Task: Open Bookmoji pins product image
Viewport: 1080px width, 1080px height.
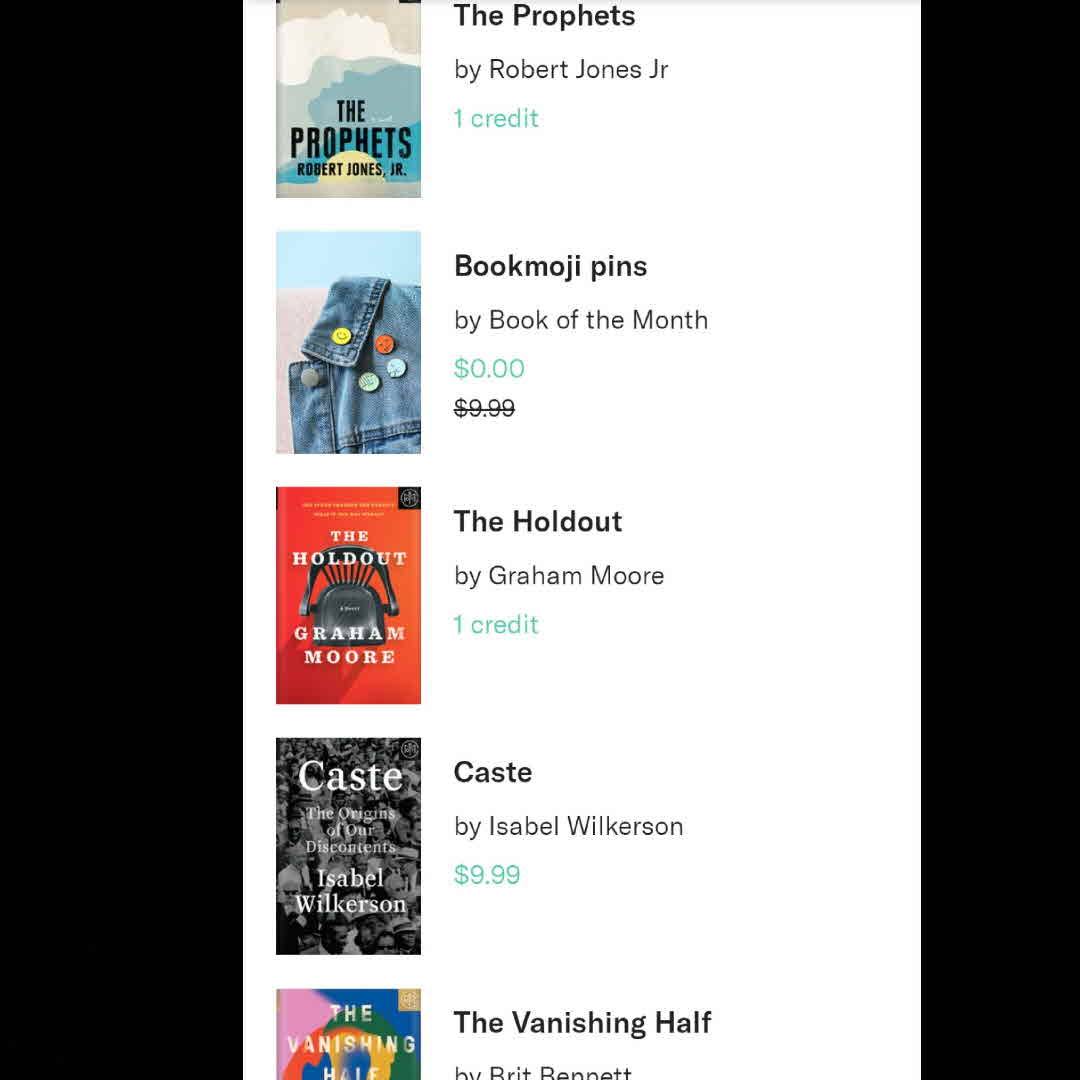Action: (348, 342)
